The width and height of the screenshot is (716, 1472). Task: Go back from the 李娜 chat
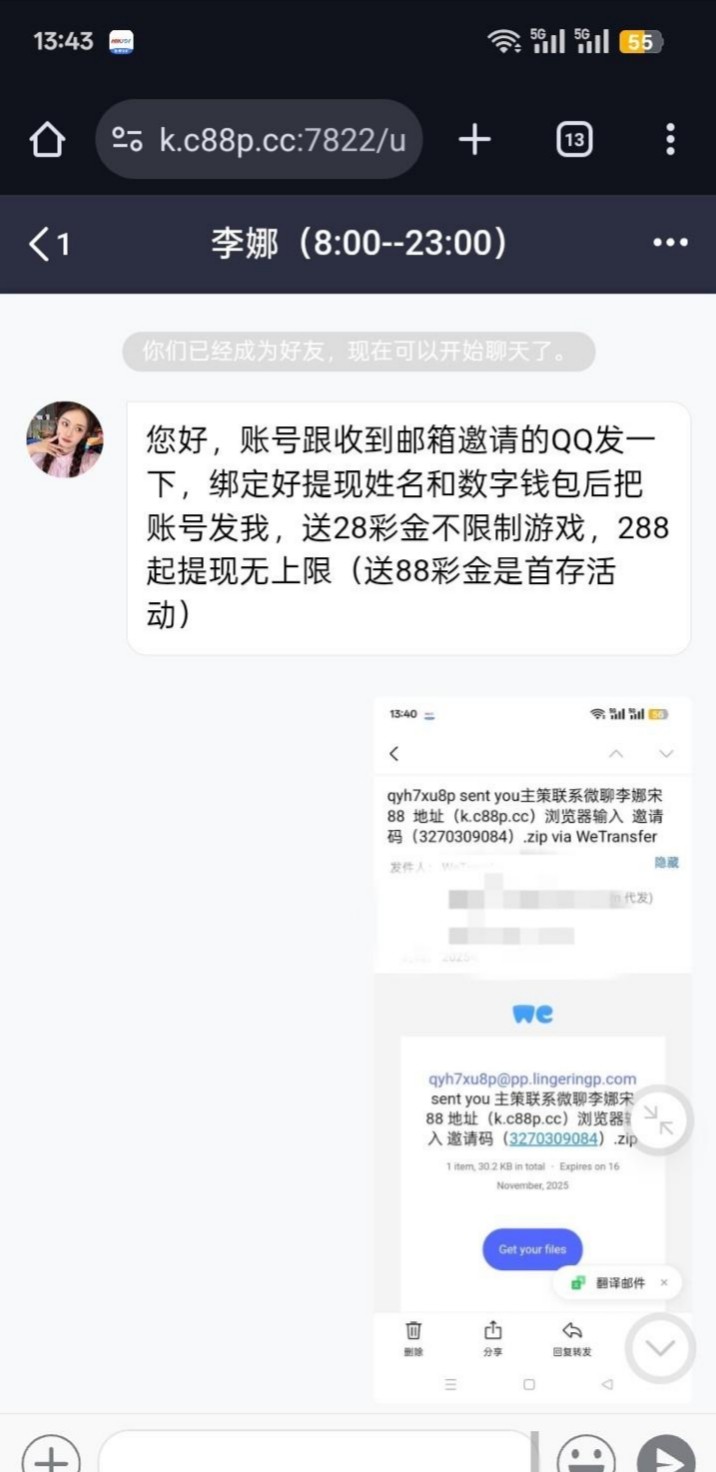click(48, 243)
